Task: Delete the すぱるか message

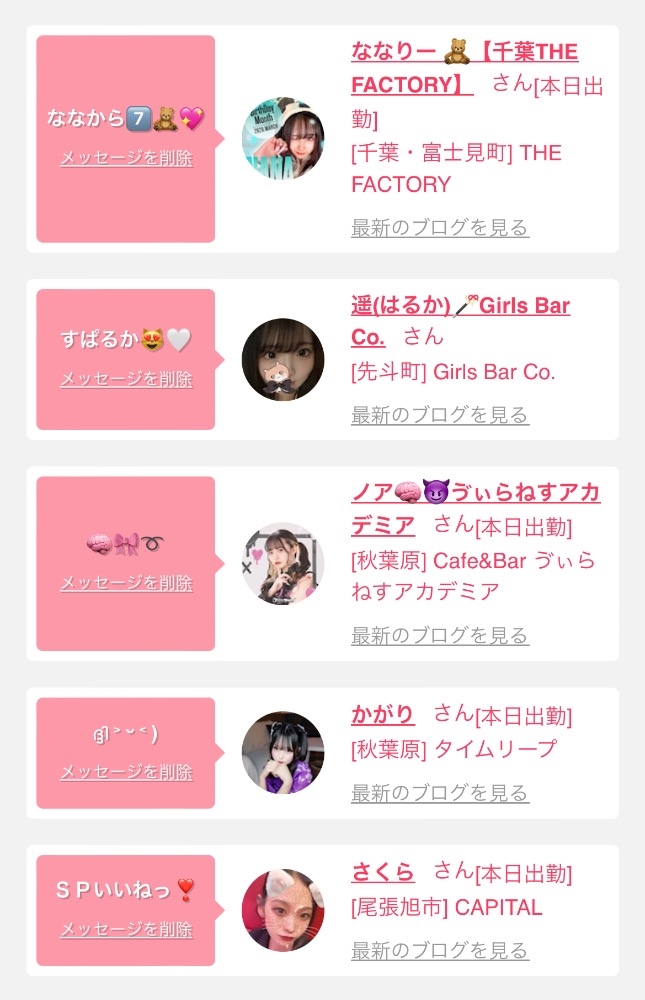Action: point(126,379)
